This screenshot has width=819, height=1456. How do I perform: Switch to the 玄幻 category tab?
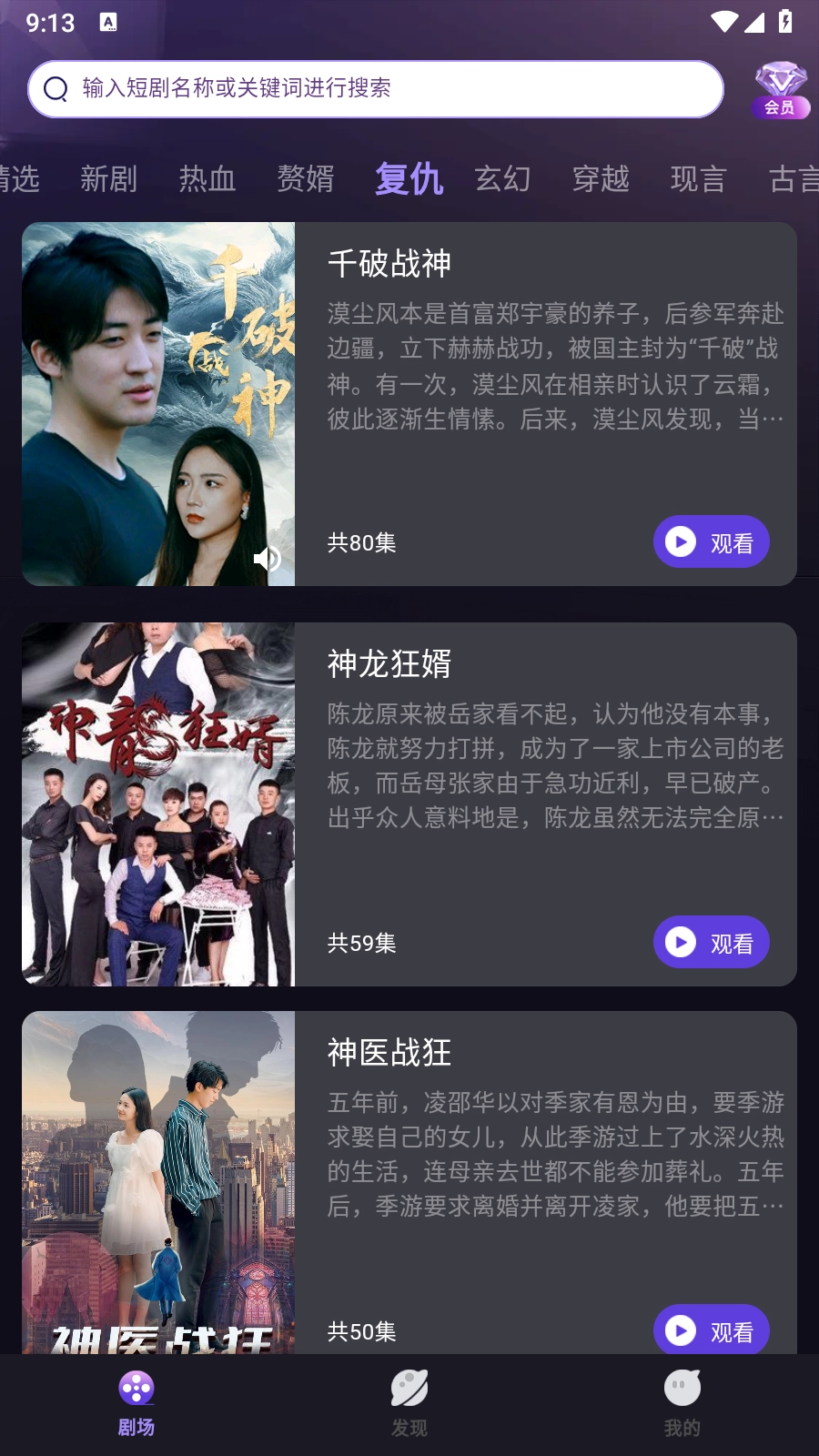click(502, 179)
